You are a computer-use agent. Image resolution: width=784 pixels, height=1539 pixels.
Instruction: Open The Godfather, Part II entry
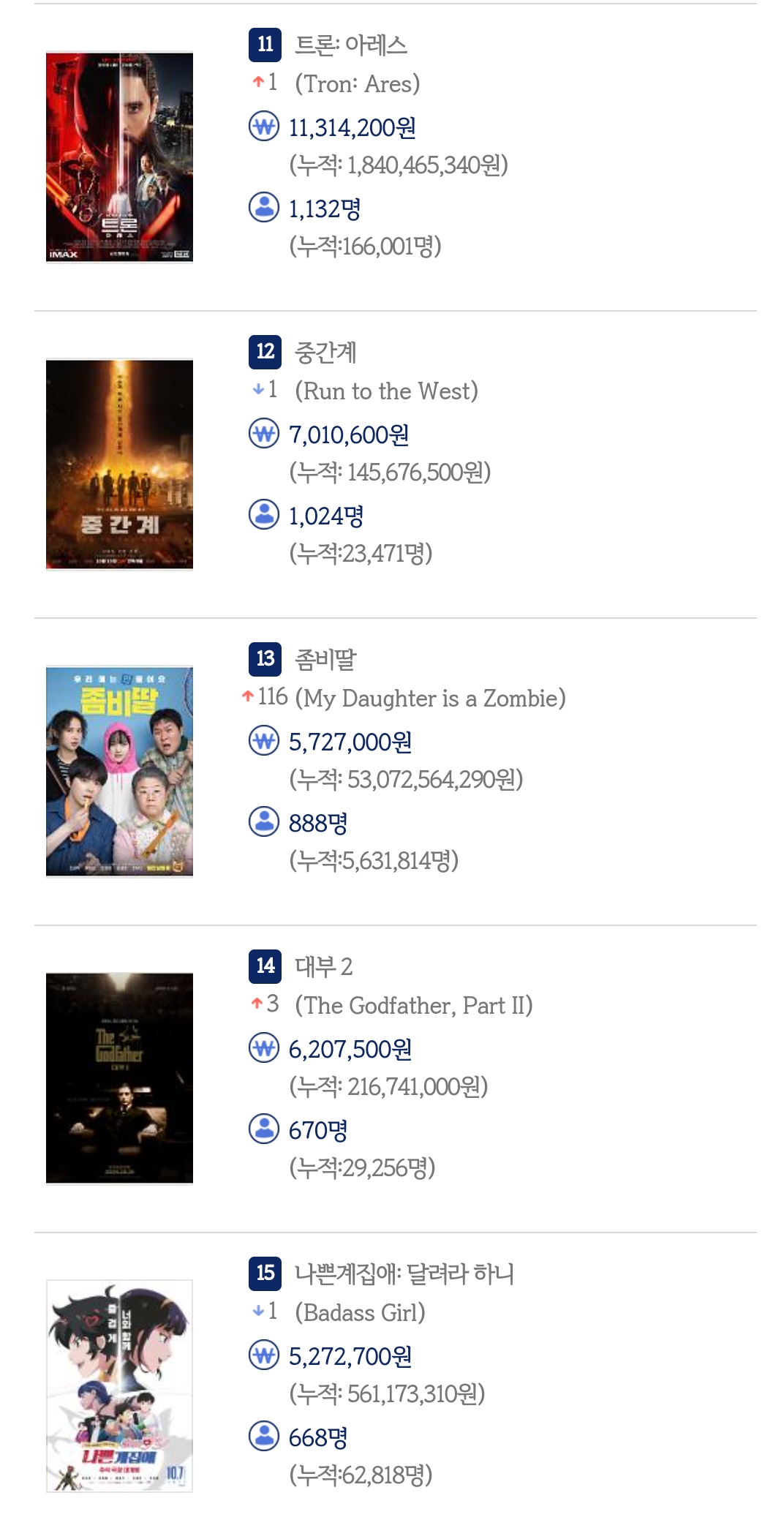click(x=323, y=967)
